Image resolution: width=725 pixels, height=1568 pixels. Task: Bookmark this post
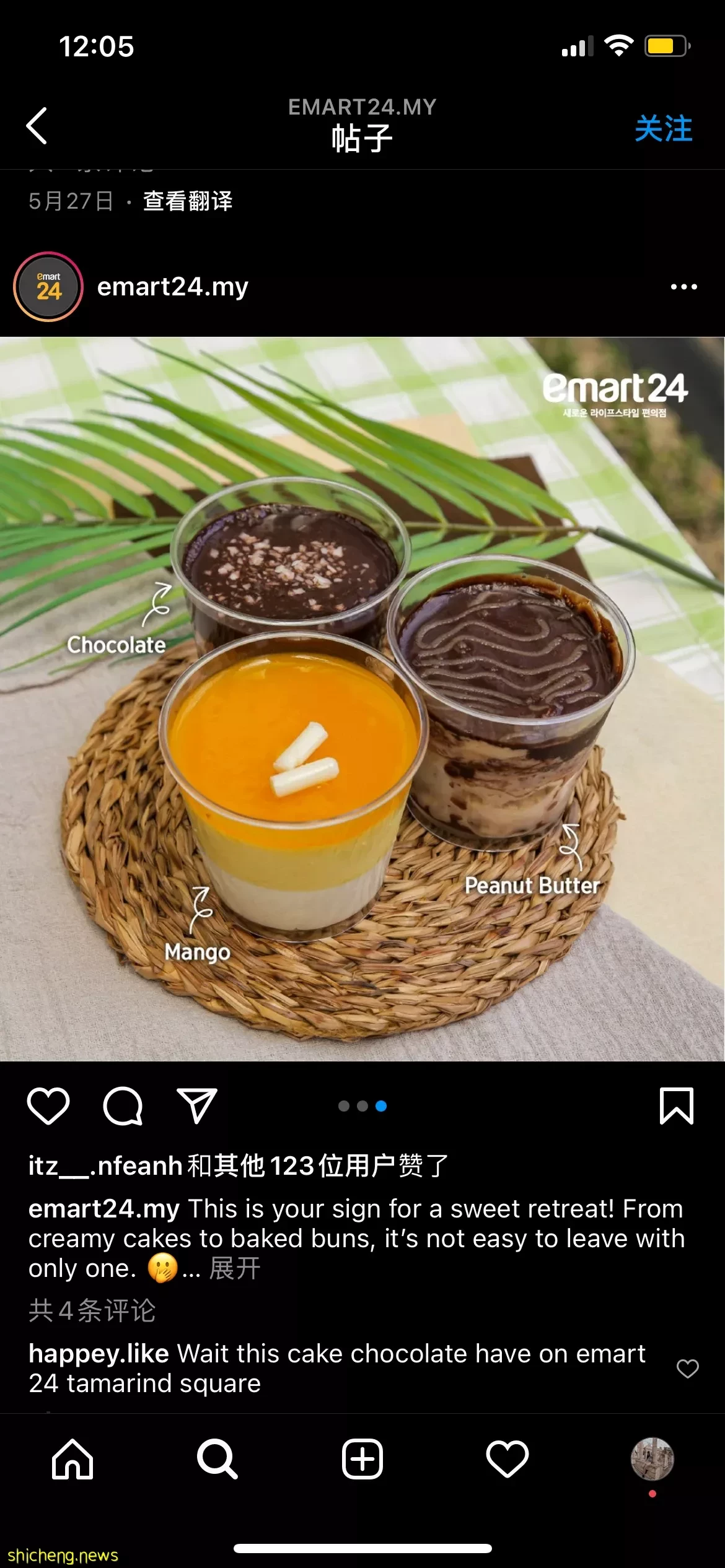click(x=676, y=1105)
